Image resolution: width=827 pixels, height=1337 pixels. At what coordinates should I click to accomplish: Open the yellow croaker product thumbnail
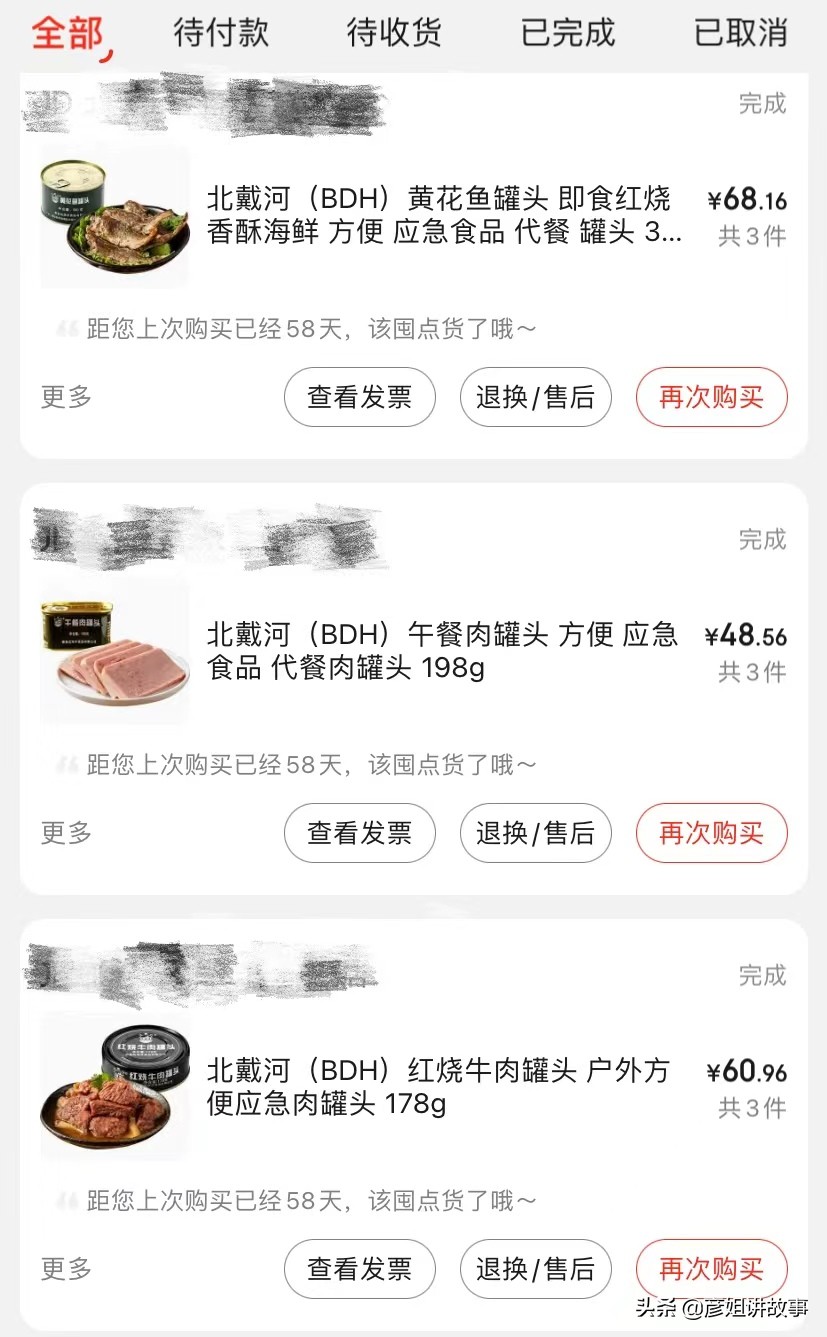pos(114,215)
